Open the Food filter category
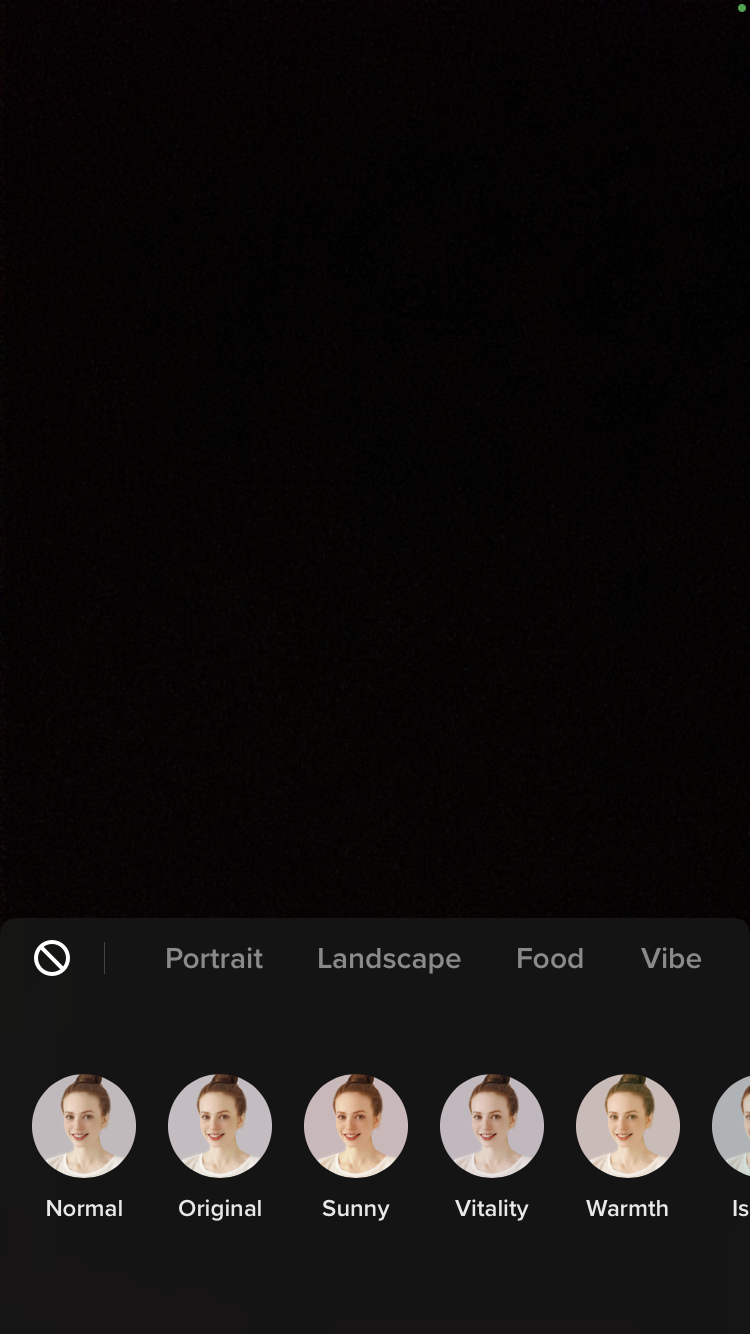 pos(550,958)
